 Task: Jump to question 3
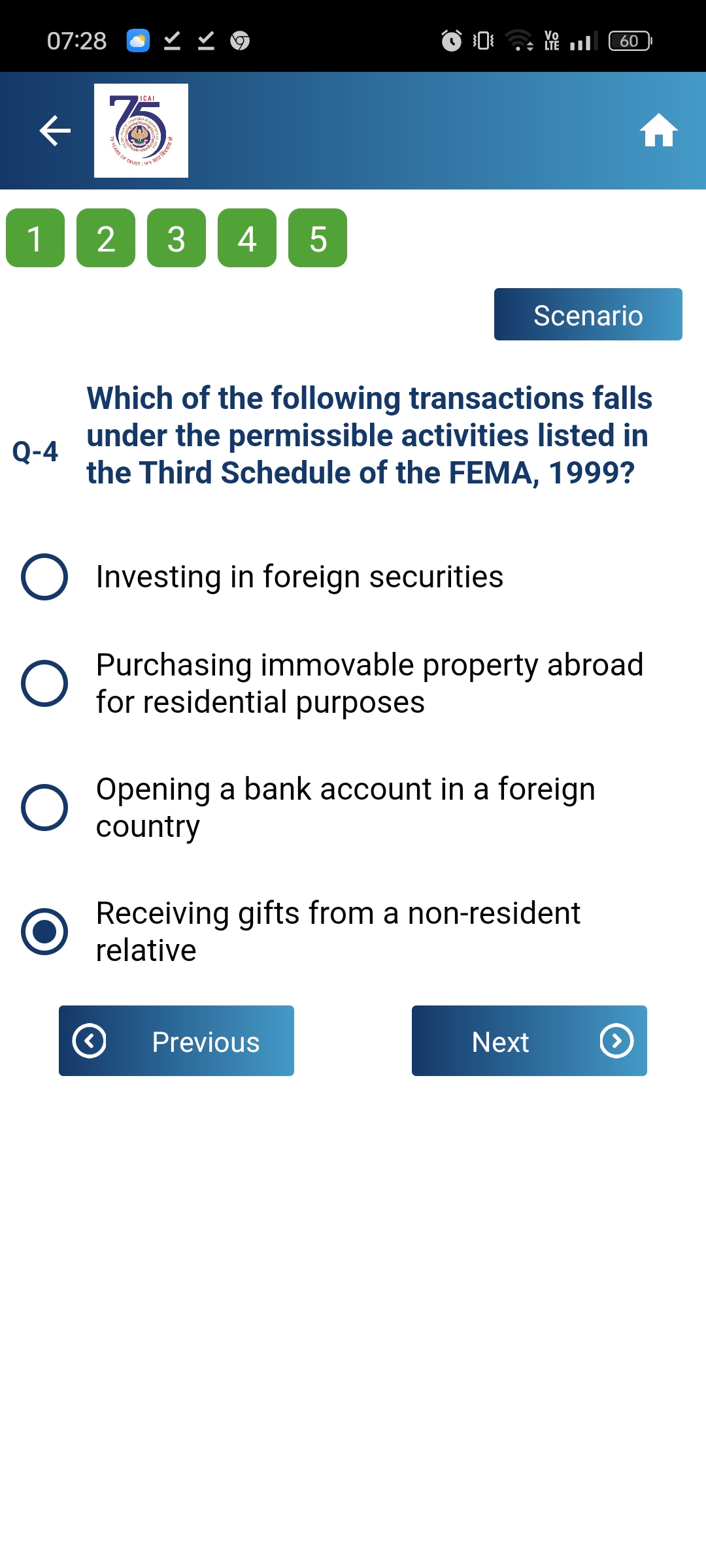[176, 238]
